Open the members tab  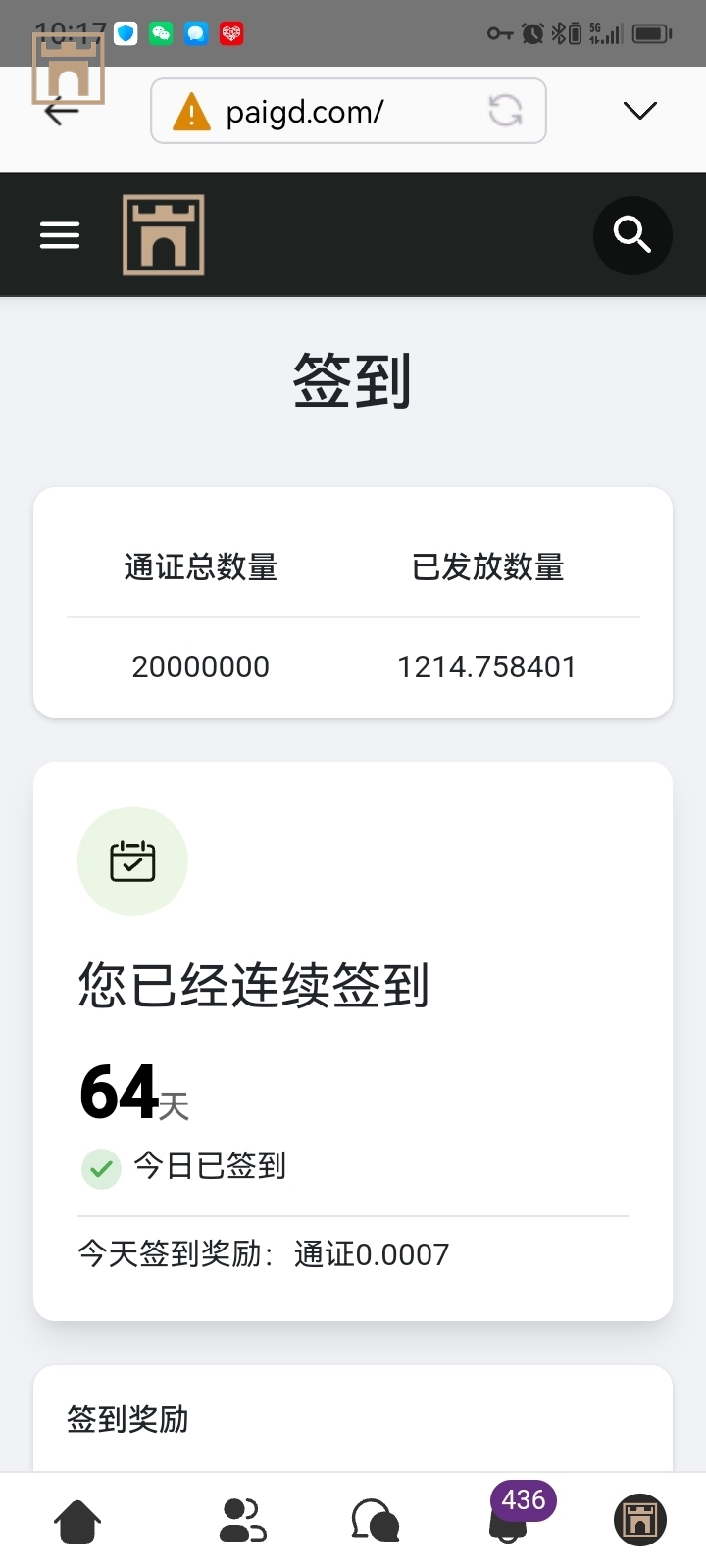[x=242, y=1521]
